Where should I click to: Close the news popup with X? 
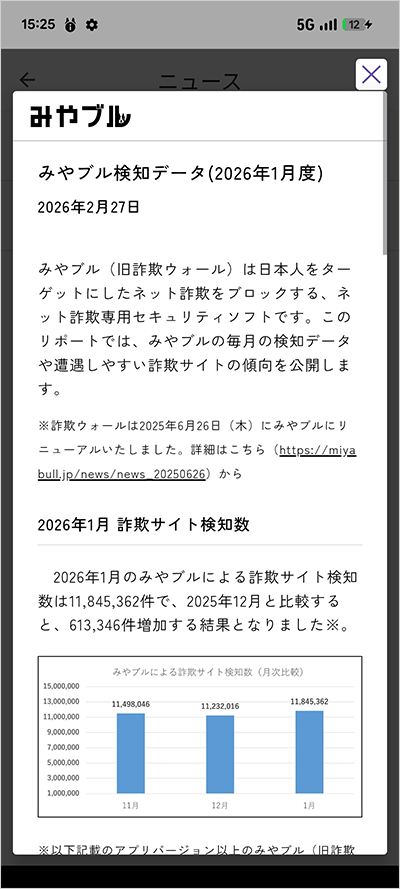(371, 74)
